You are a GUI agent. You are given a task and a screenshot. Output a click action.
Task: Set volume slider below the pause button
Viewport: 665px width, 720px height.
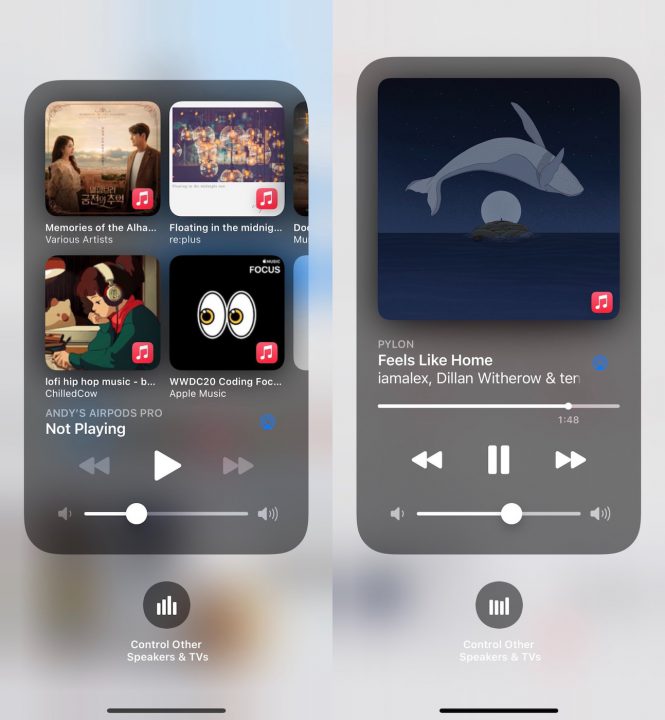pyautogui.click(x=511, y=514)
